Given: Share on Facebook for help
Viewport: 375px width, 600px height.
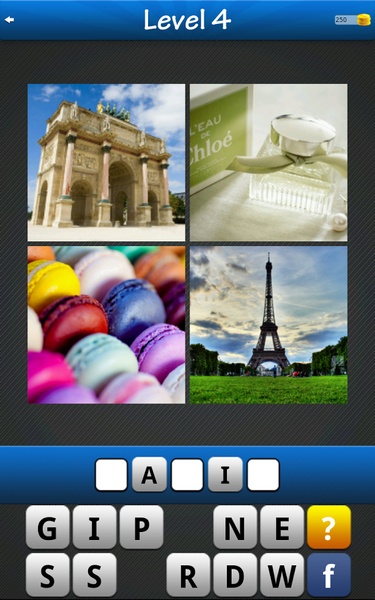Looking at the screenshot, I should tap(329, 575).
